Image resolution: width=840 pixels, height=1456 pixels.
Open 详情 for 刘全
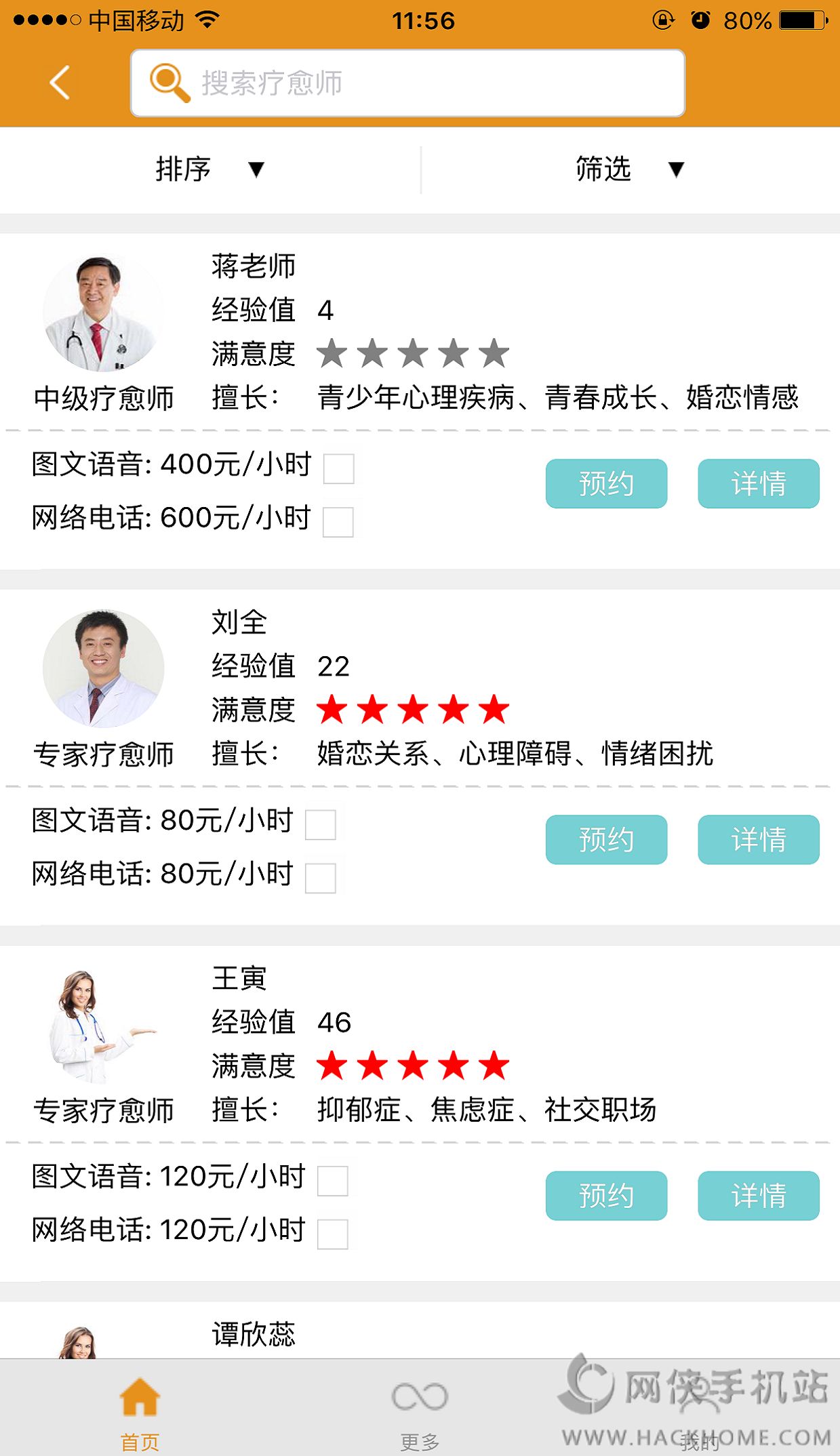758,839
